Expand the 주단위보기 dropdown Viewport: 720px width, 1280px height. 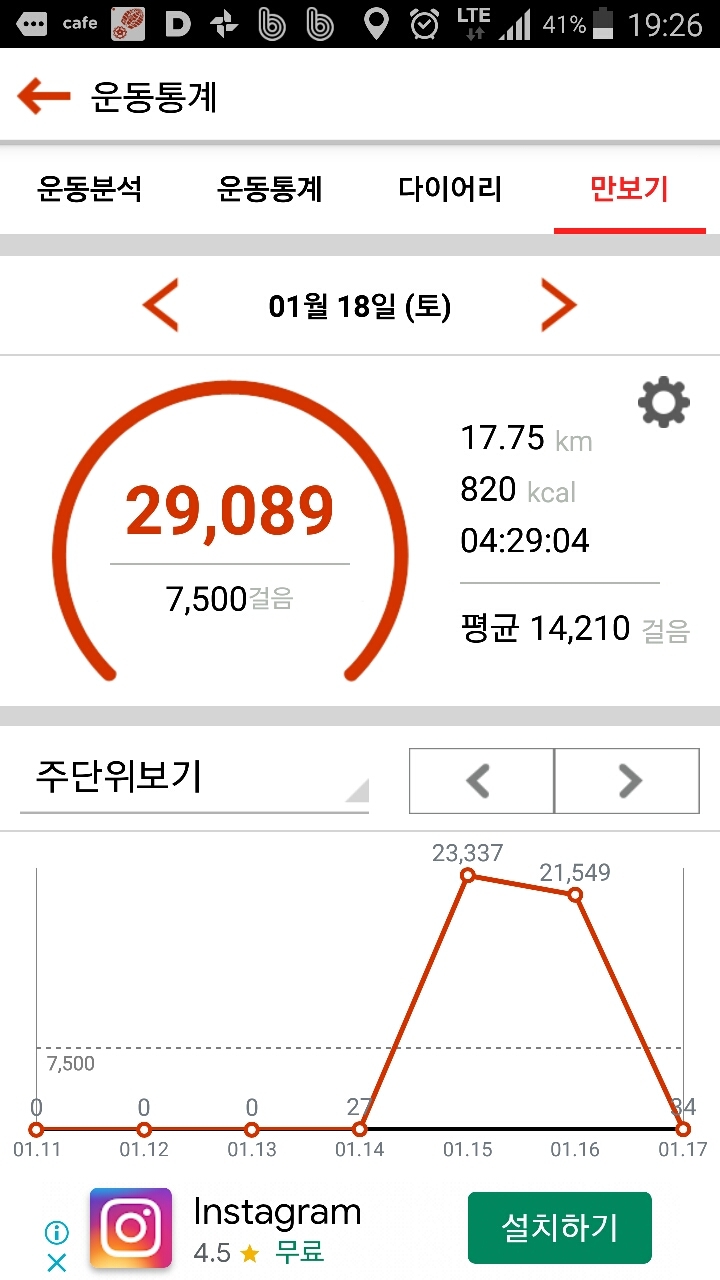pos(194,779)
